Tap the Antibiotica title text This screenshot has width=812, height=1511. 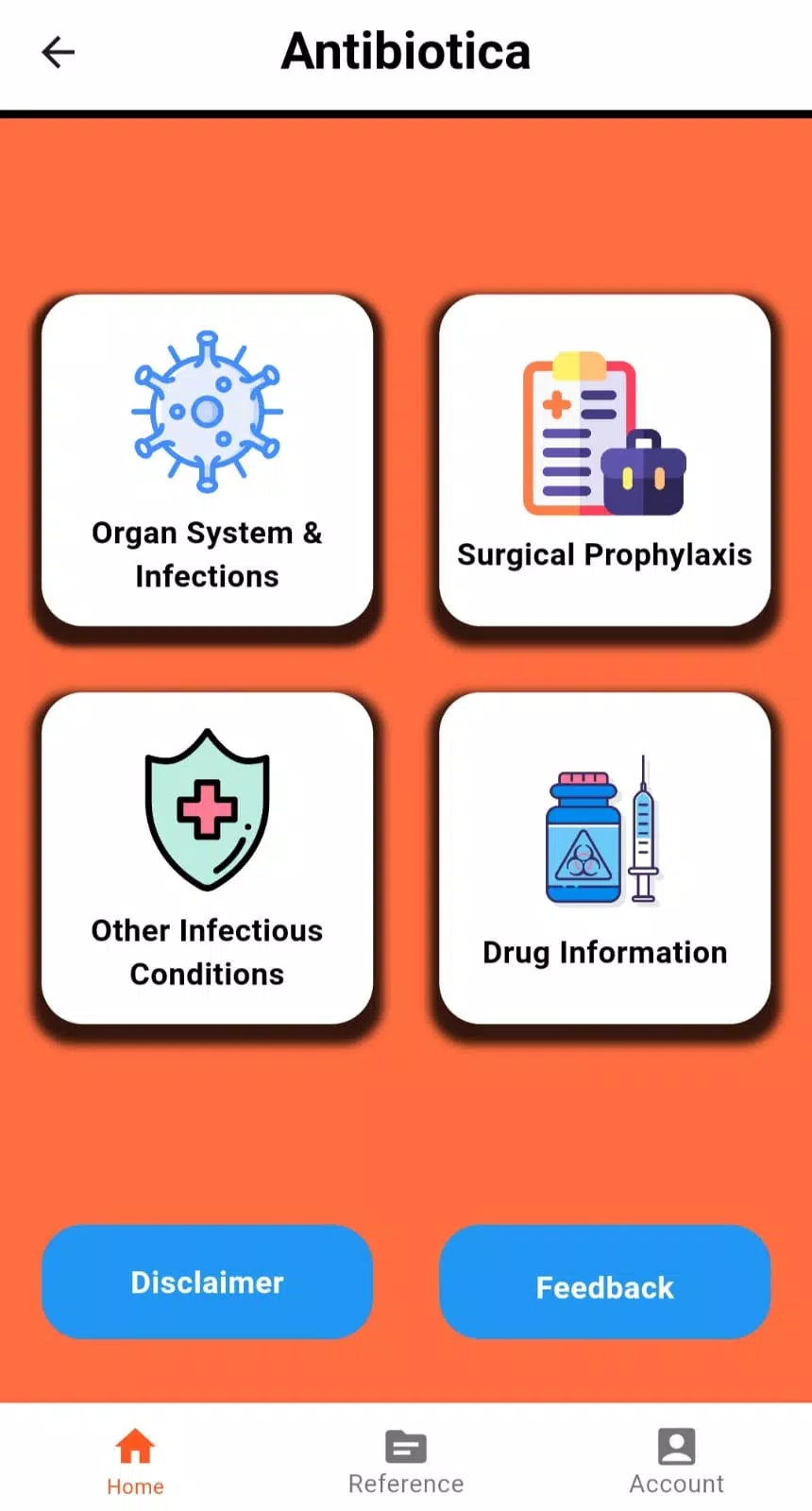pos(405,52)
